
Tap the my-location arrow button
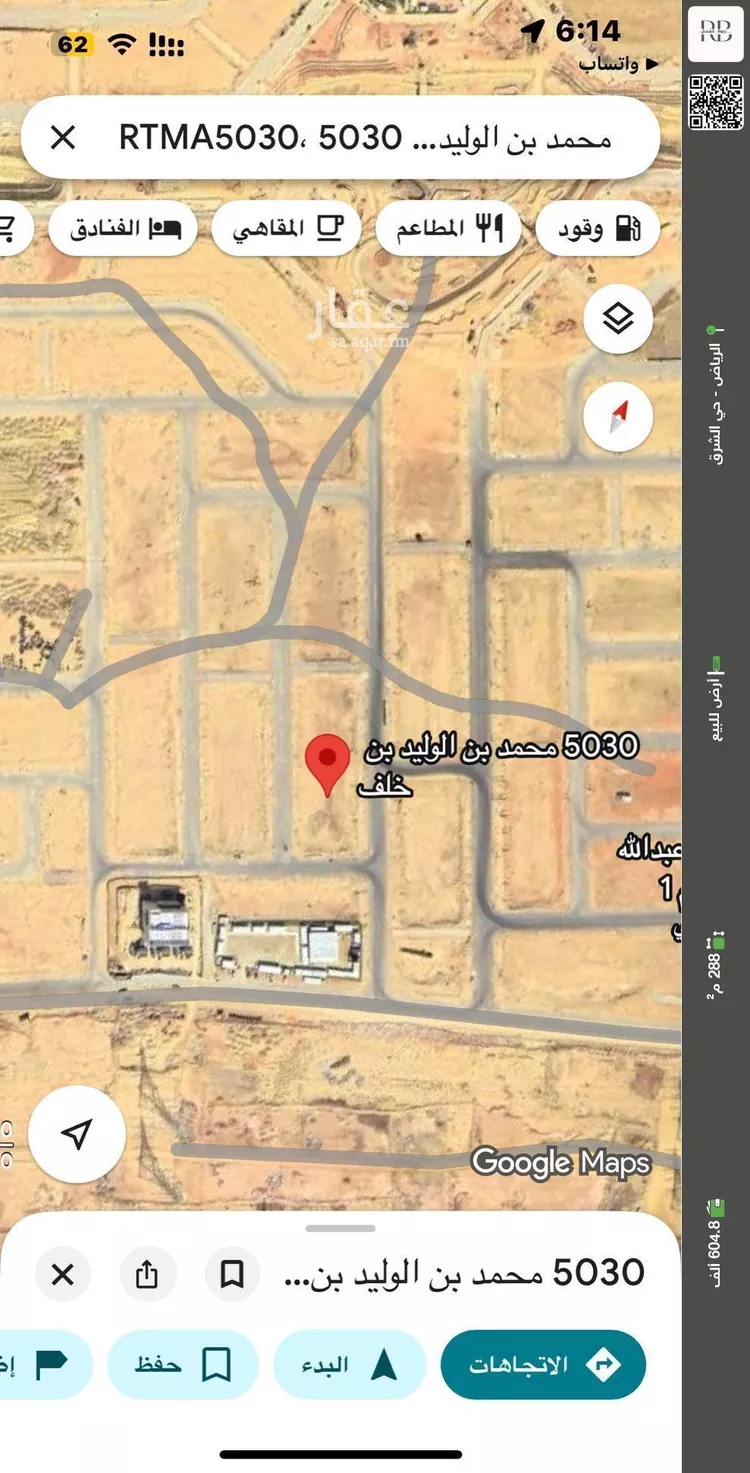[x=76, y=1133]
